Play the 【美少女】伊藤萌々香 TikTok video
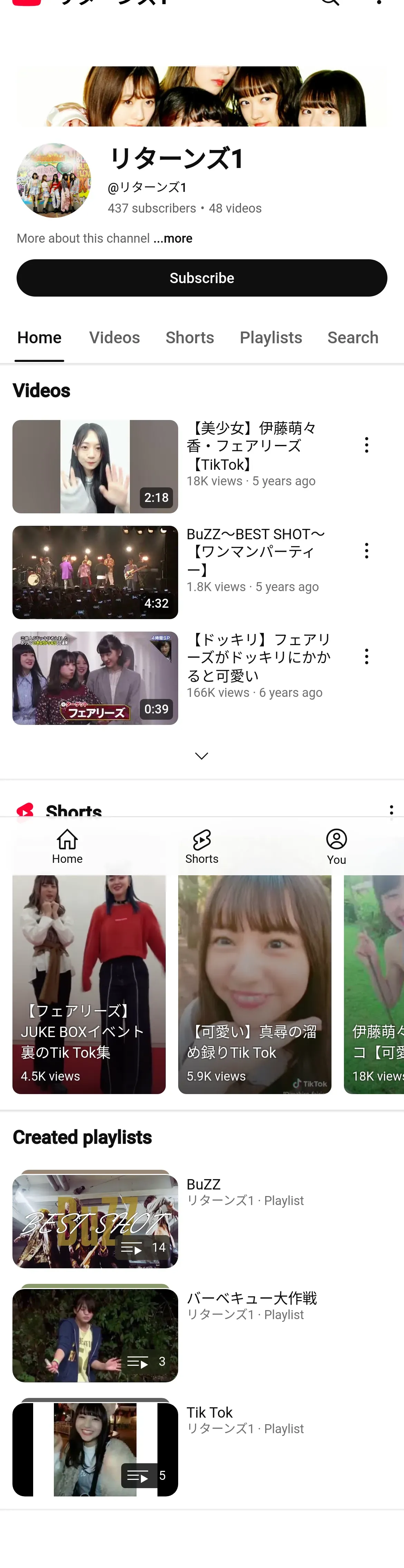Screen dimensions: 404x1568 pyautogui.click(x=95, y=466)
